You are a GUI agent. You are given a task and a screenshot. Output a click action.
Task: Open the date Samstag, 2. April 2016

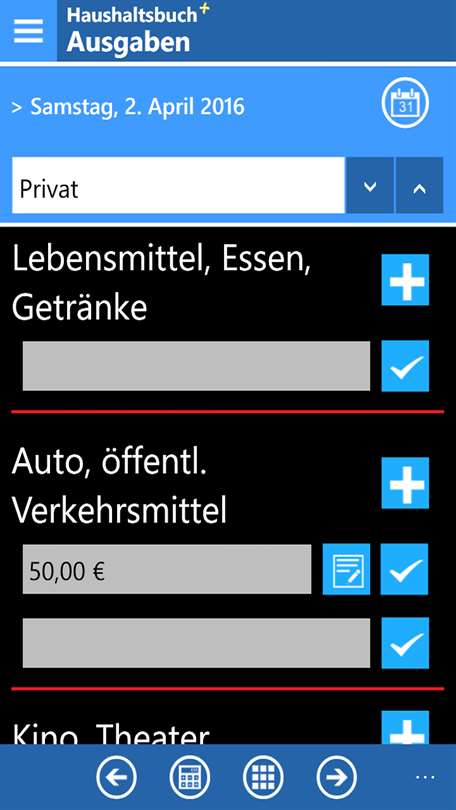pos(128,107)
